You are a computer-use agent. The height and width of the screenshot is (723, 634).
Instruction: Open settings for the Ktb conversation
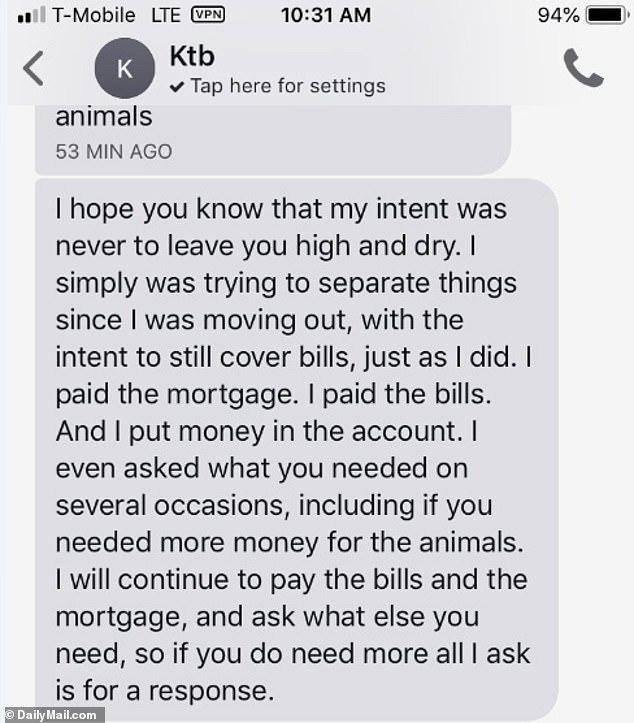[x=286, y=85]
